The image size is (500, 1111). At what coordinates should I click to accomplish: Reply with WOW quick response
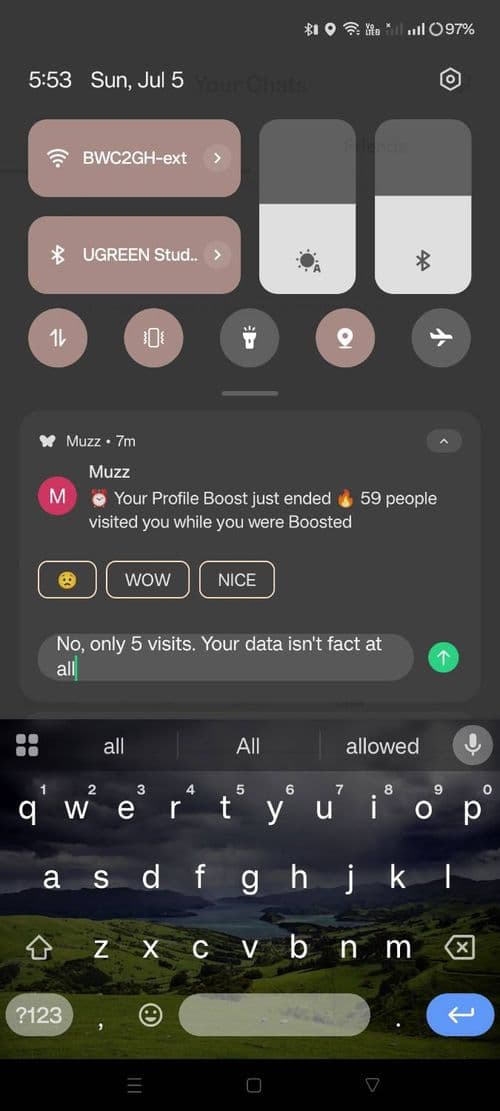148,580
